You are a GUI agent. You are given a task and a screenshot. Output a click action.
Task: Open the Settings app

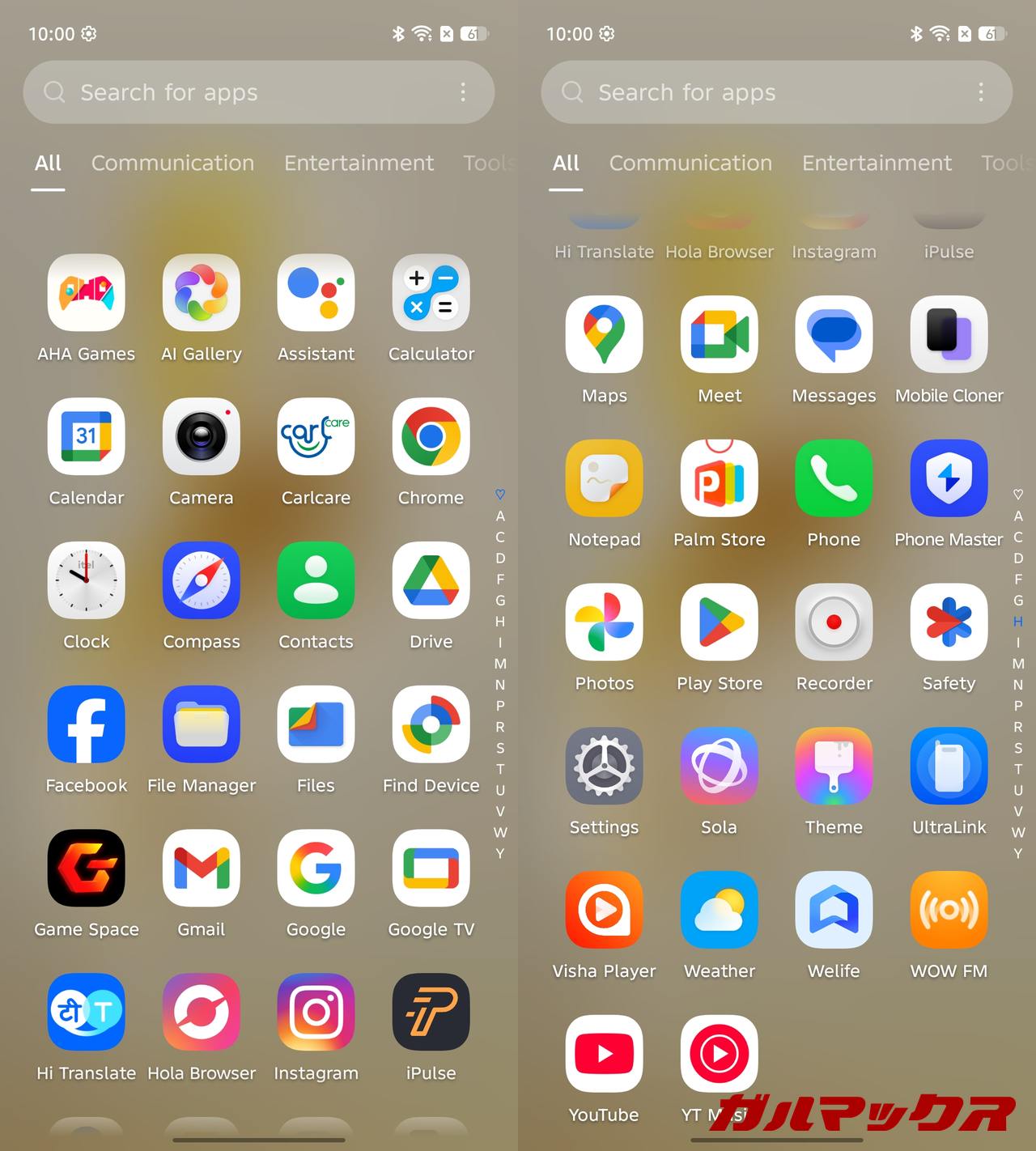pos(604,766)
